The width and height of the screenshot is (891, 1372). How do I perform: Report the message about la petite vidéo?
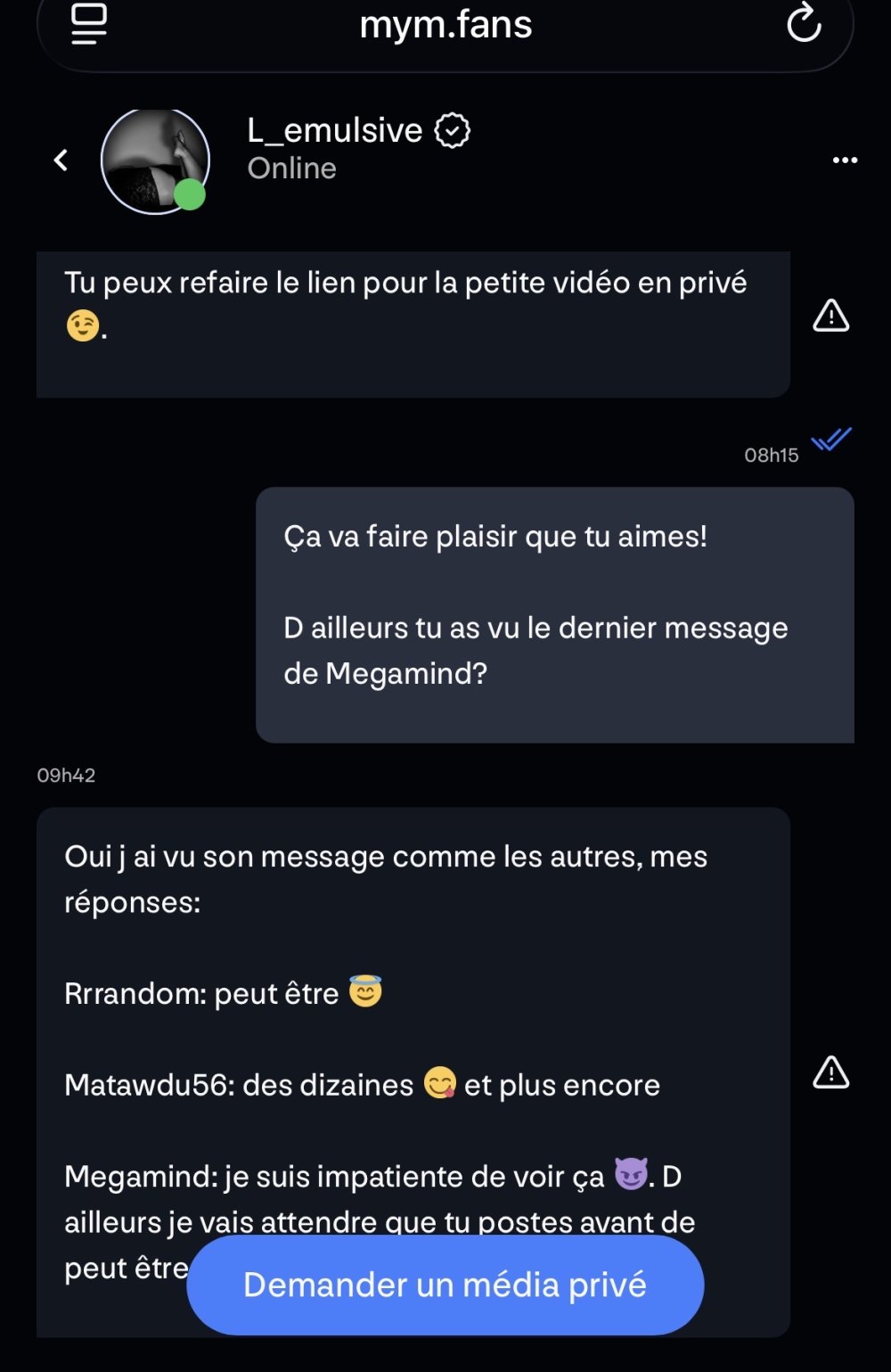click(x=830, y=316)
